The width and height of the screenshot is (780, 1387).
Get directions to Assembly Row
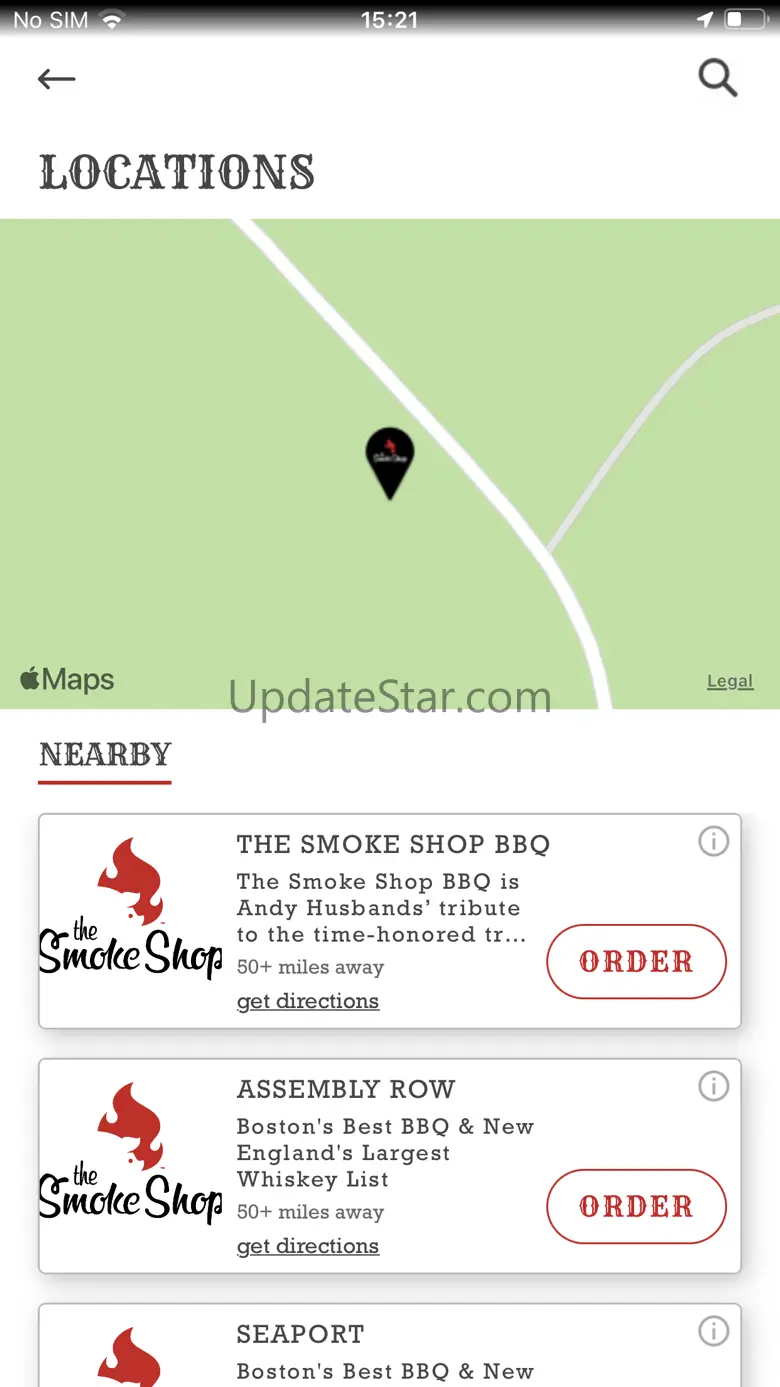(308, 1246)
